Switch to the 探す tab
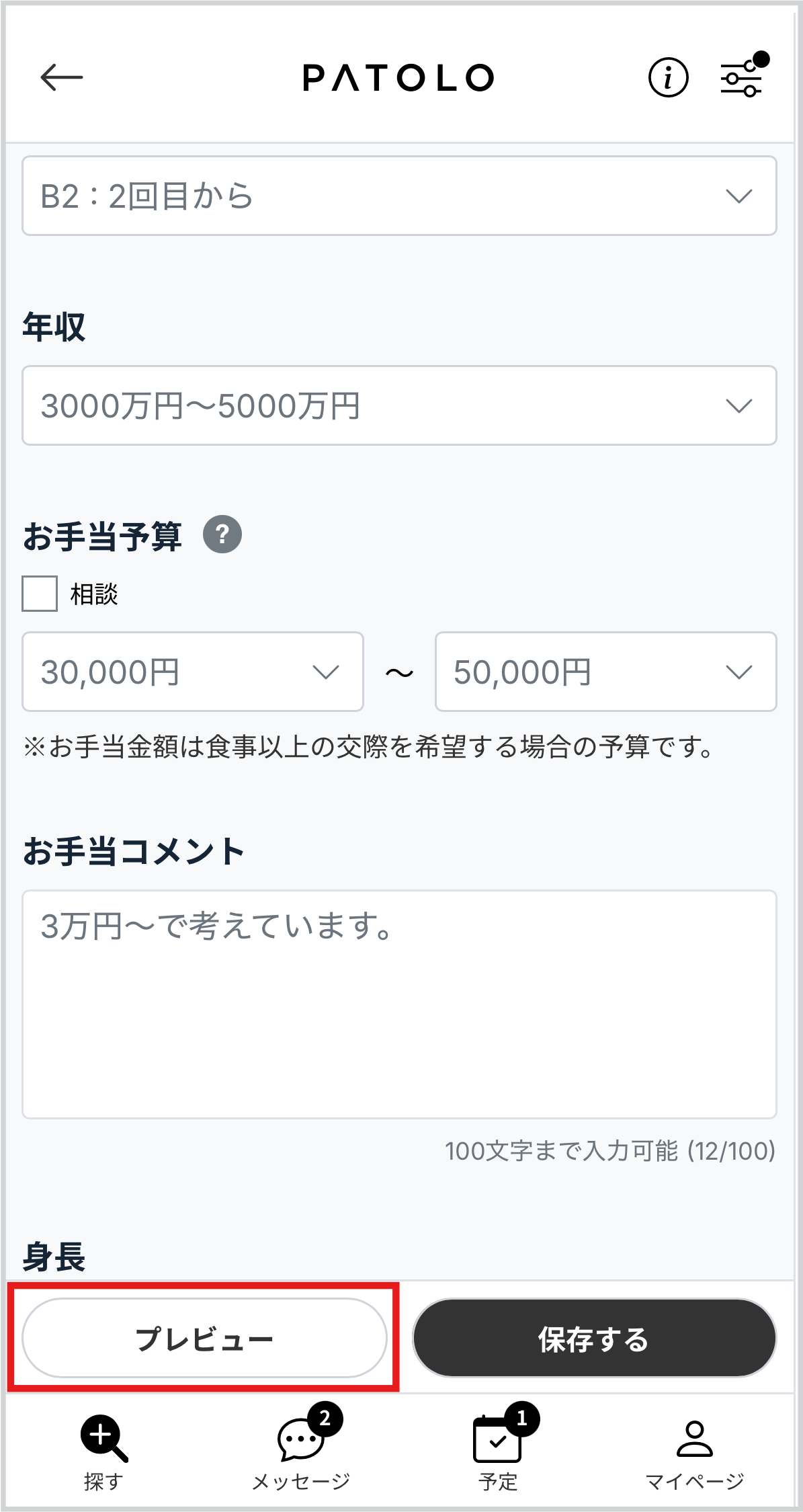This screenshot has width=803, height=1512. coord(103,1453)
